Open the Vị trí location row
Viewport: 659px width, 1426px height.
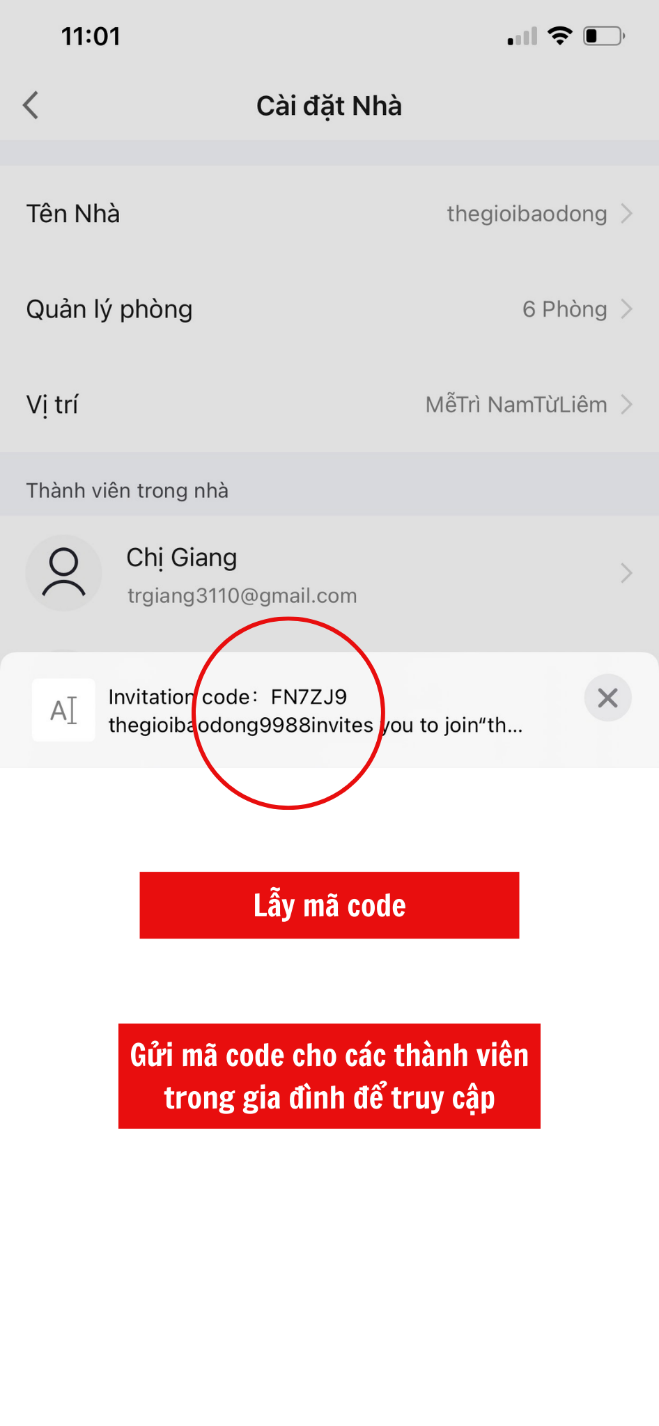(329, 405)
